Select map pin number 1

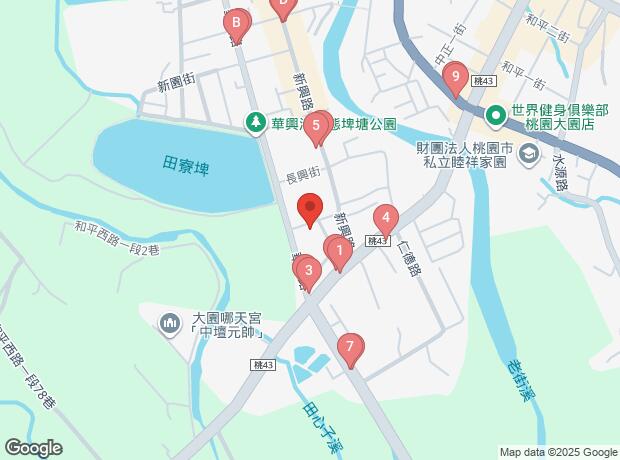pos(340,251)
